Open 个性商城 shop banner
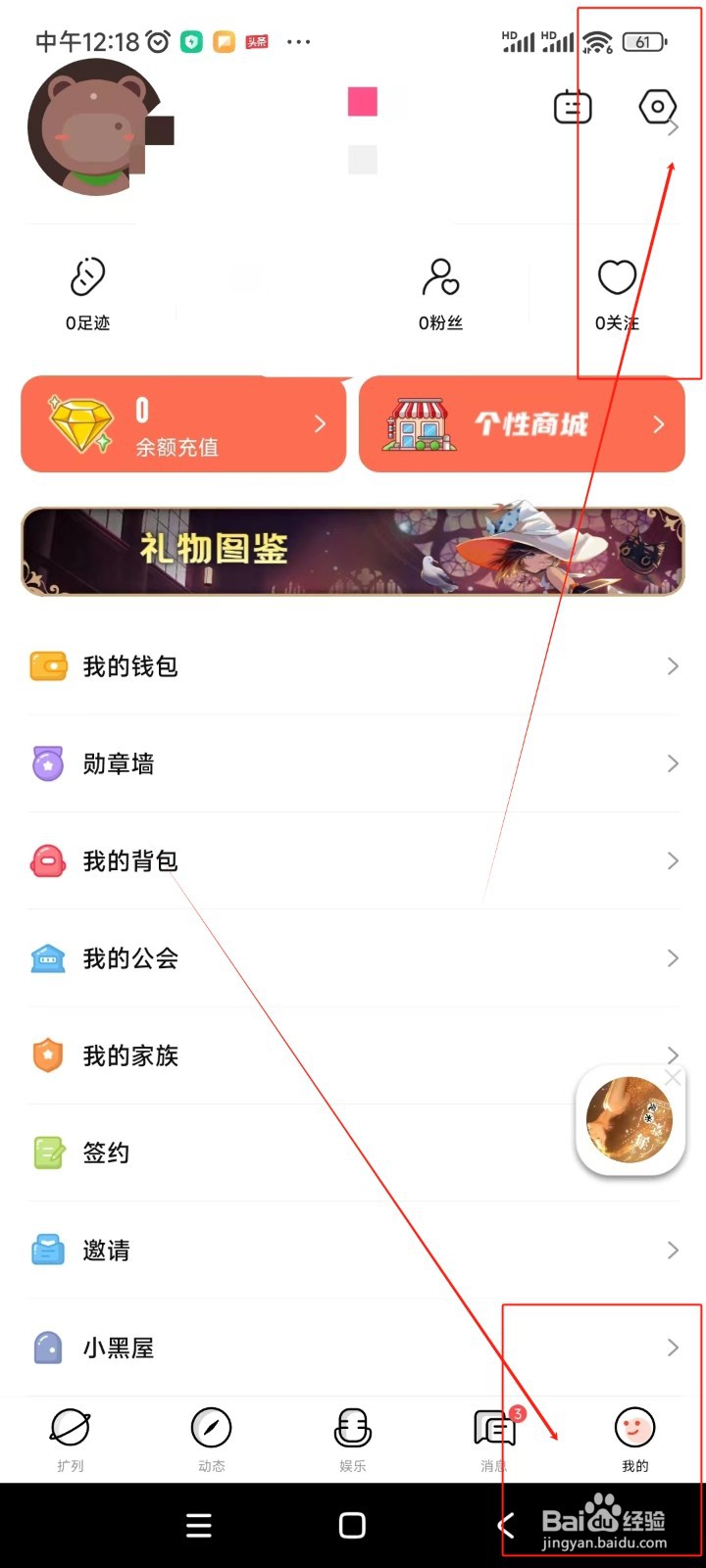706x1568 pixels. click(521, 423)
